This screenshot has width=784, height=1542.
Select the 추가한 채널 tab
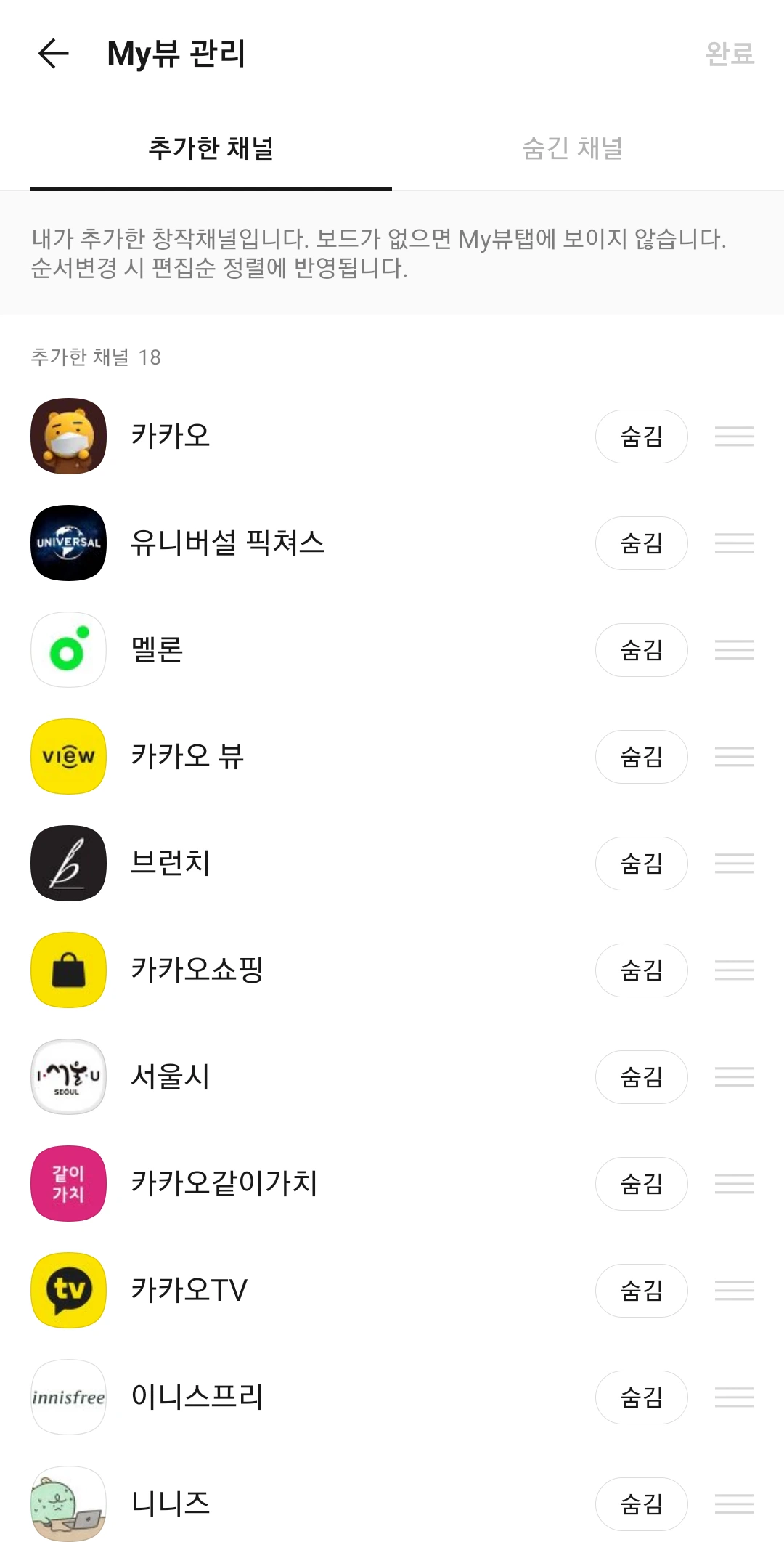tap(211, 148)
